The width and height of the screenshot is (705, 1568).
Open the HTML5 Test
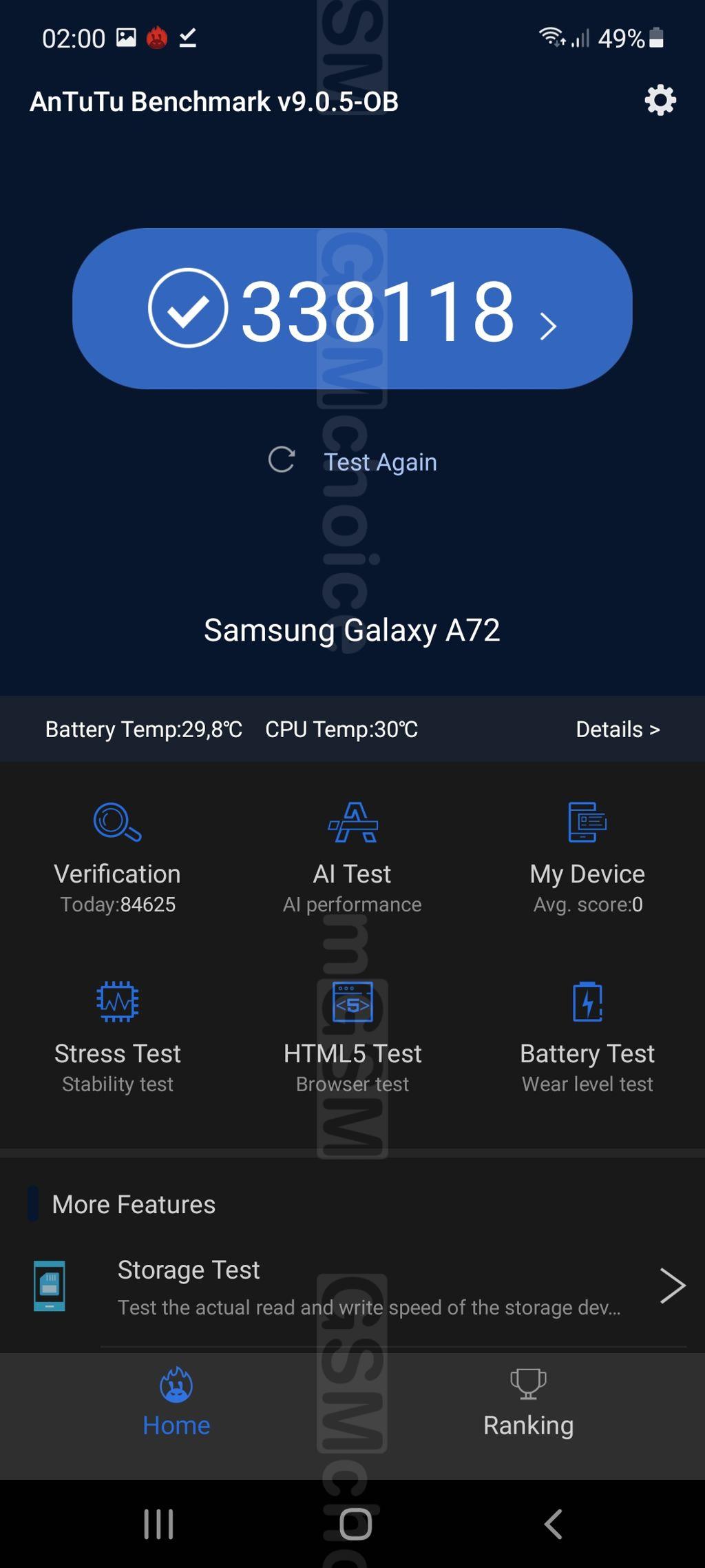(x=352, y=1038)
